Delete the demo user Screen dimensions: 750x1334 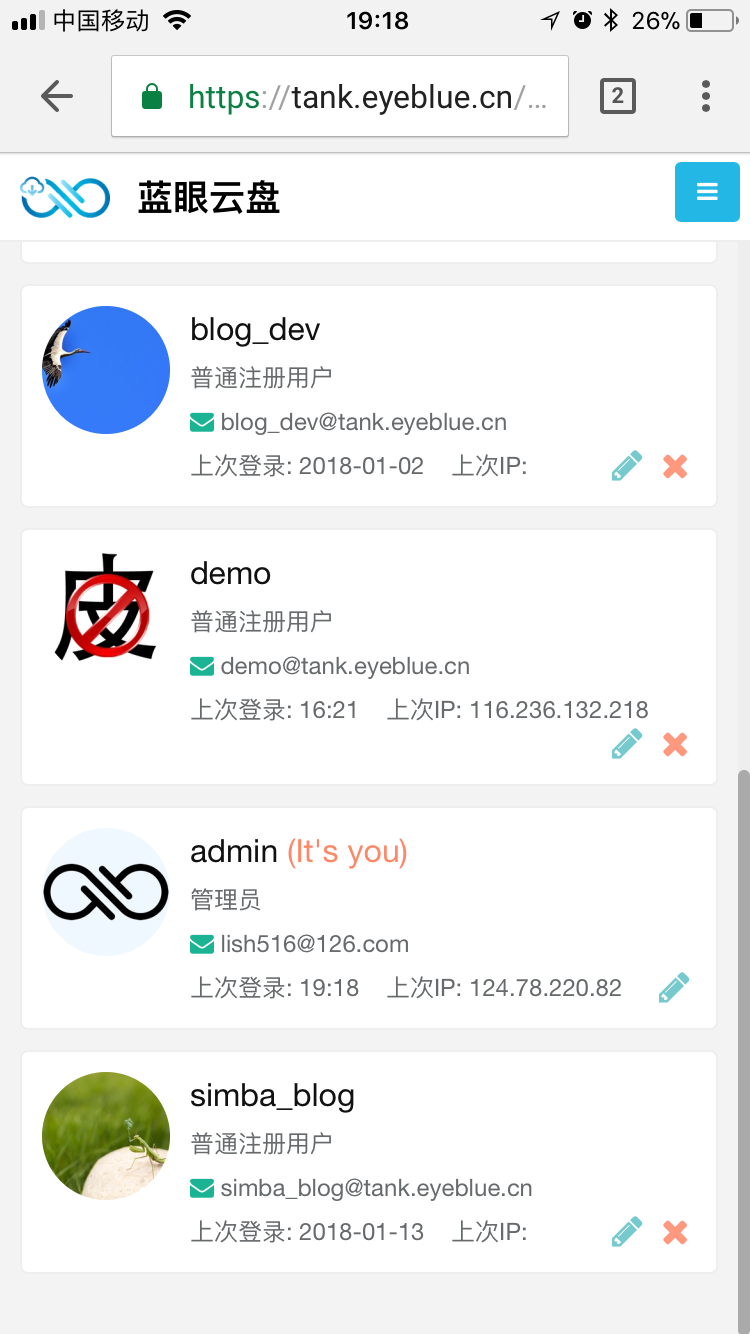tap(675, 744)
